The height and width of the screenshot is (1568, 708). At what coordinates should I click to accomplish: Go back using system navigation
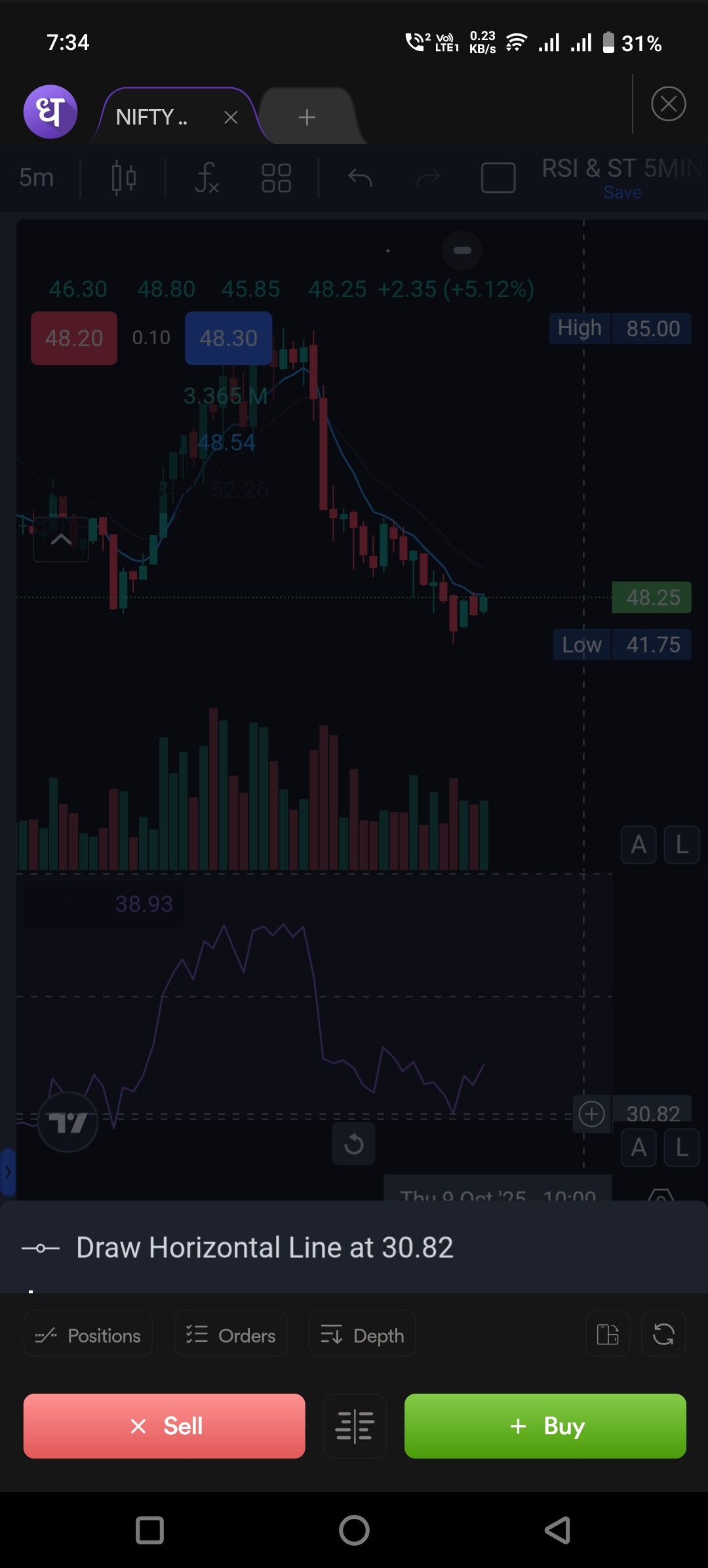click(x=558, y=1531)
